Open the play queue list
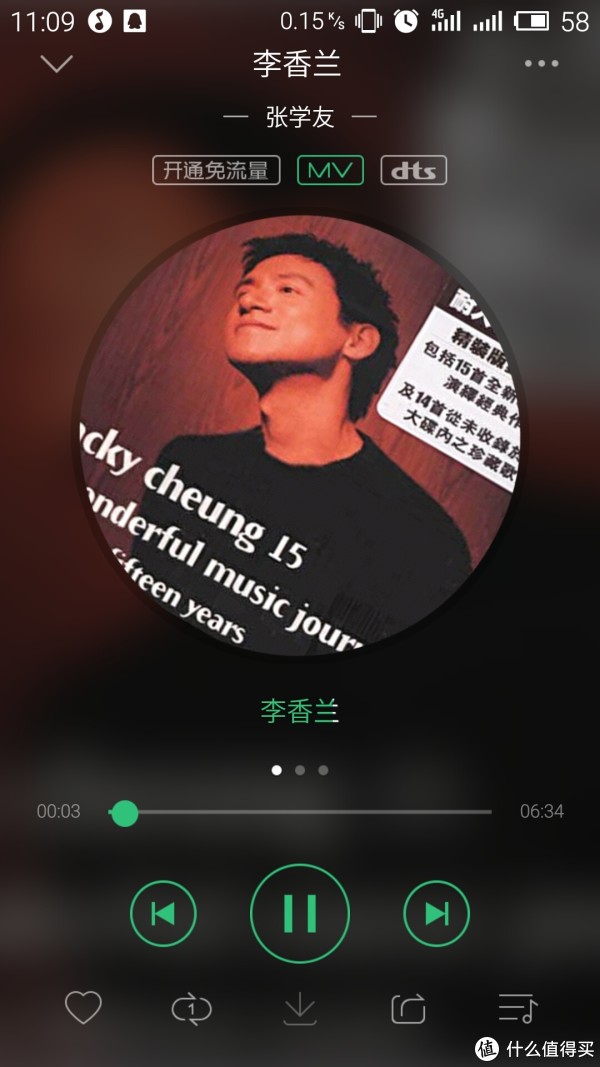The height and width of the screenshot is (1067, 600). tap(518, 1008)
